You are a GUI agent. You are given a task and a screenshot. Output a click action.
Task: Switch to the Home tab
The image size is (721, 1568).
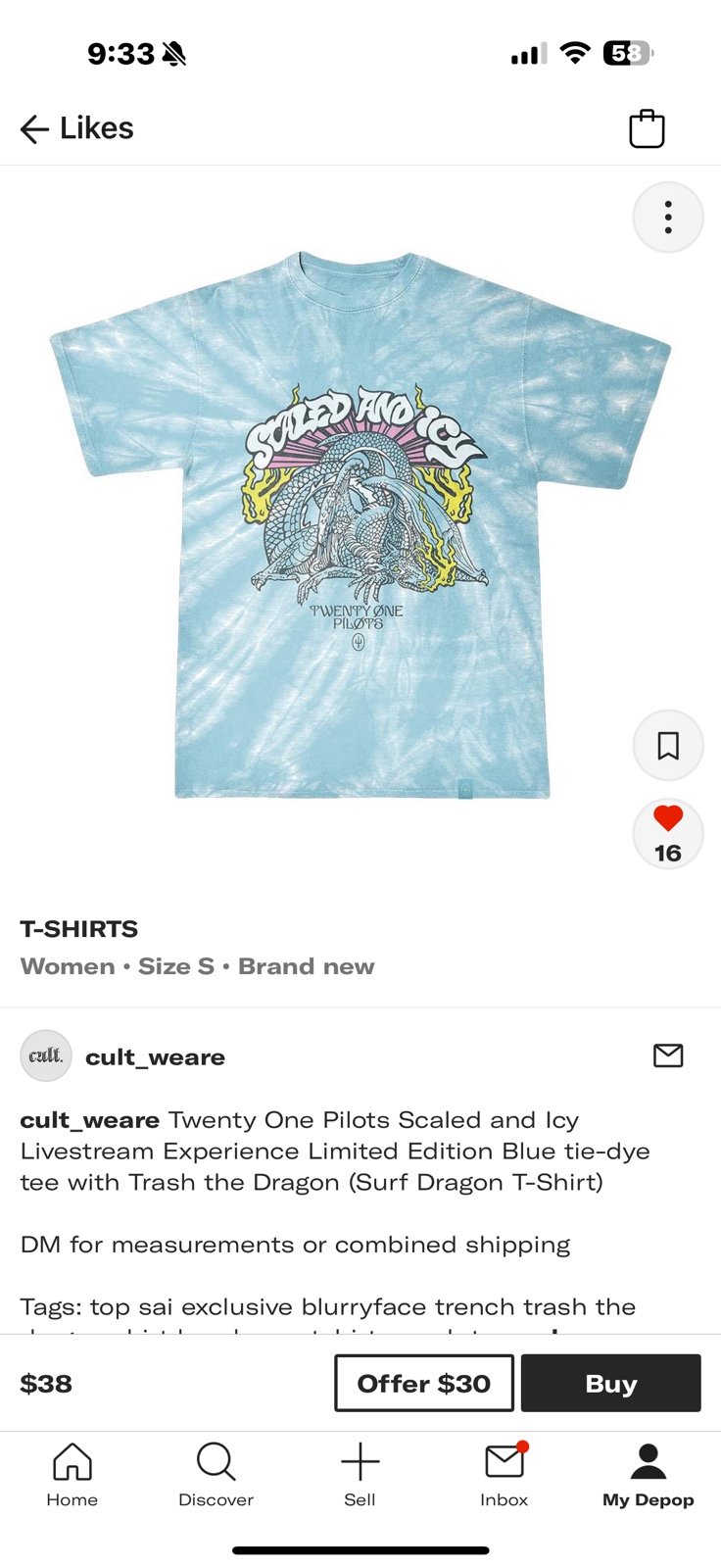[x=72, y=1475]
